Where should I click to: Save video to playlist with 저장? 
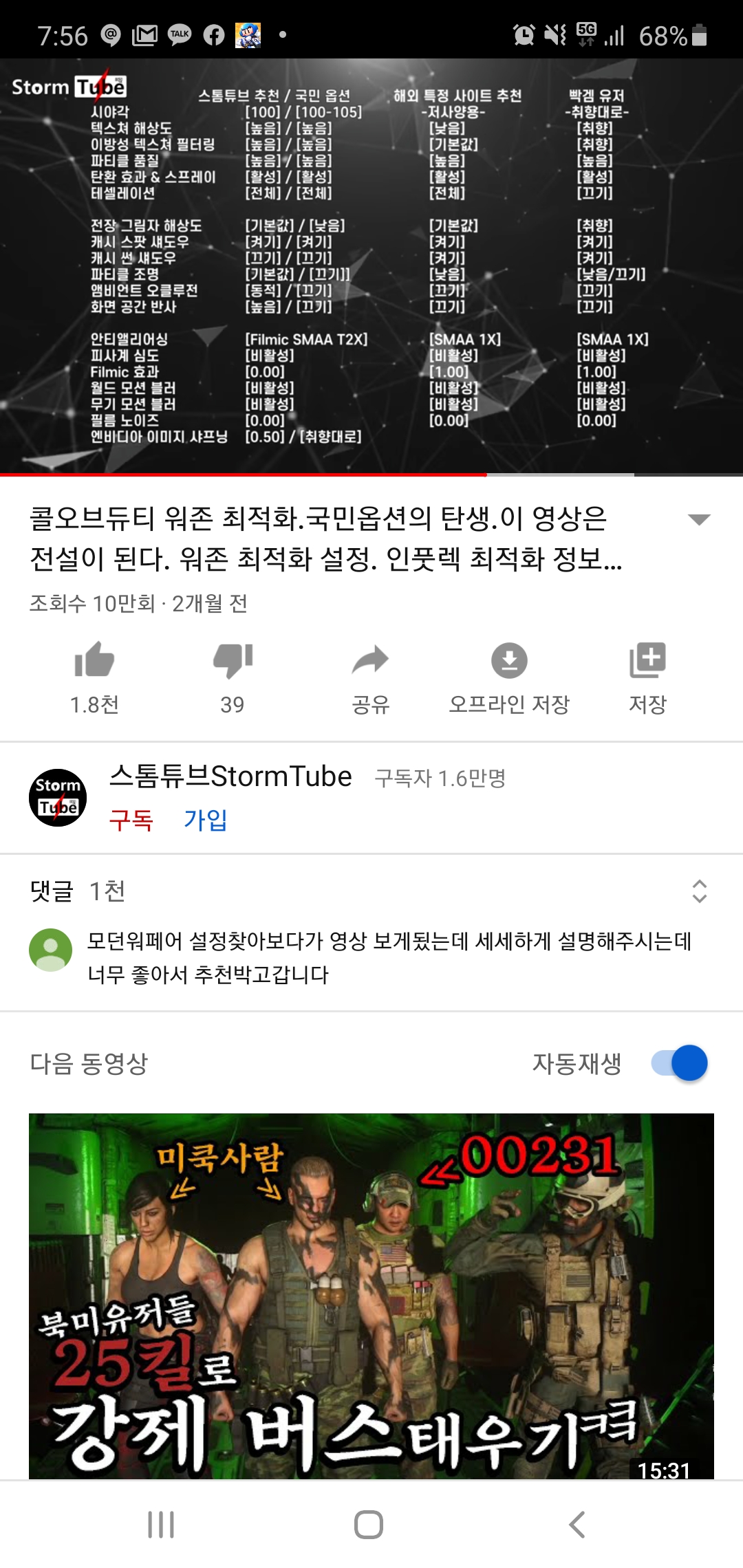click(x=647, y=660)
